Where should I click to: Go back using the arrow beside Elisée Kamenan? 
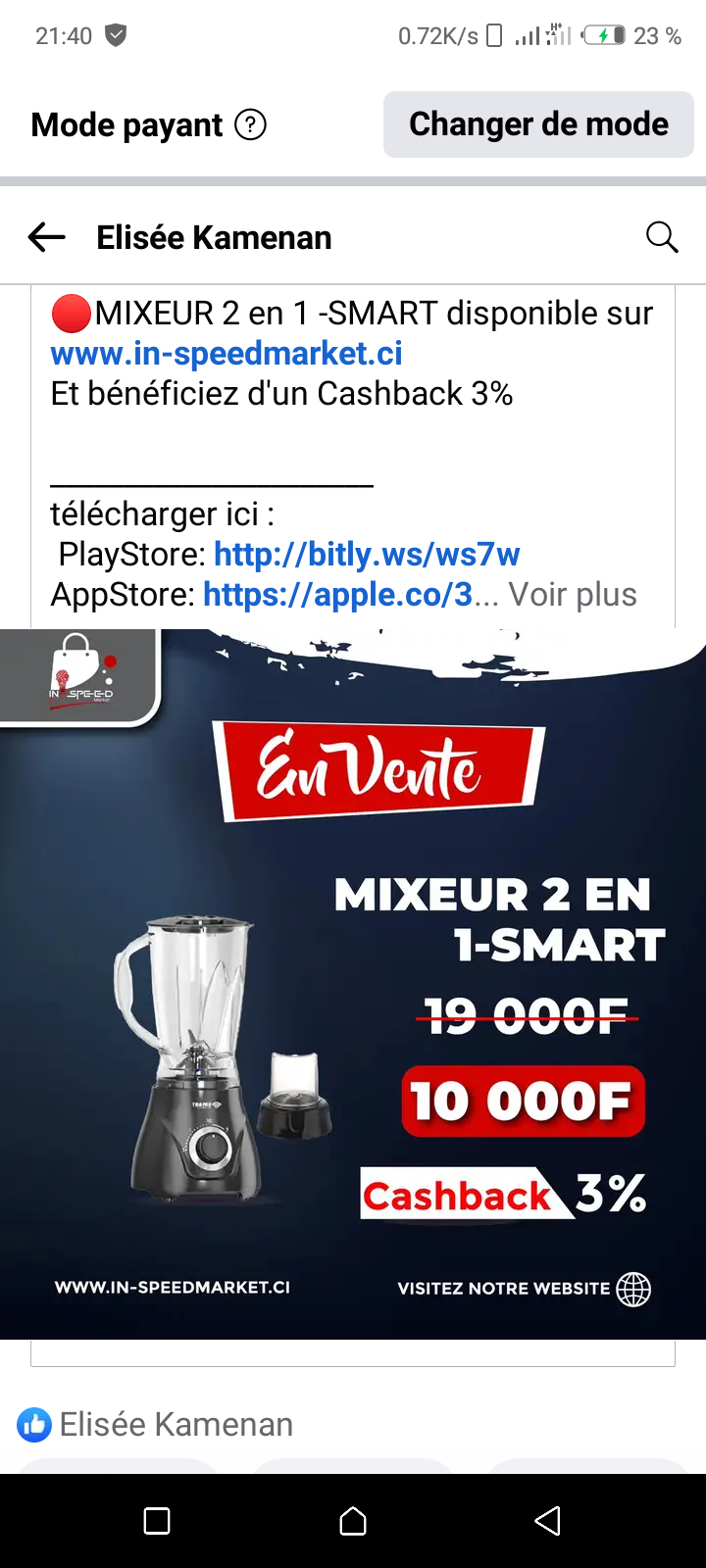click(x=46, y=237)
